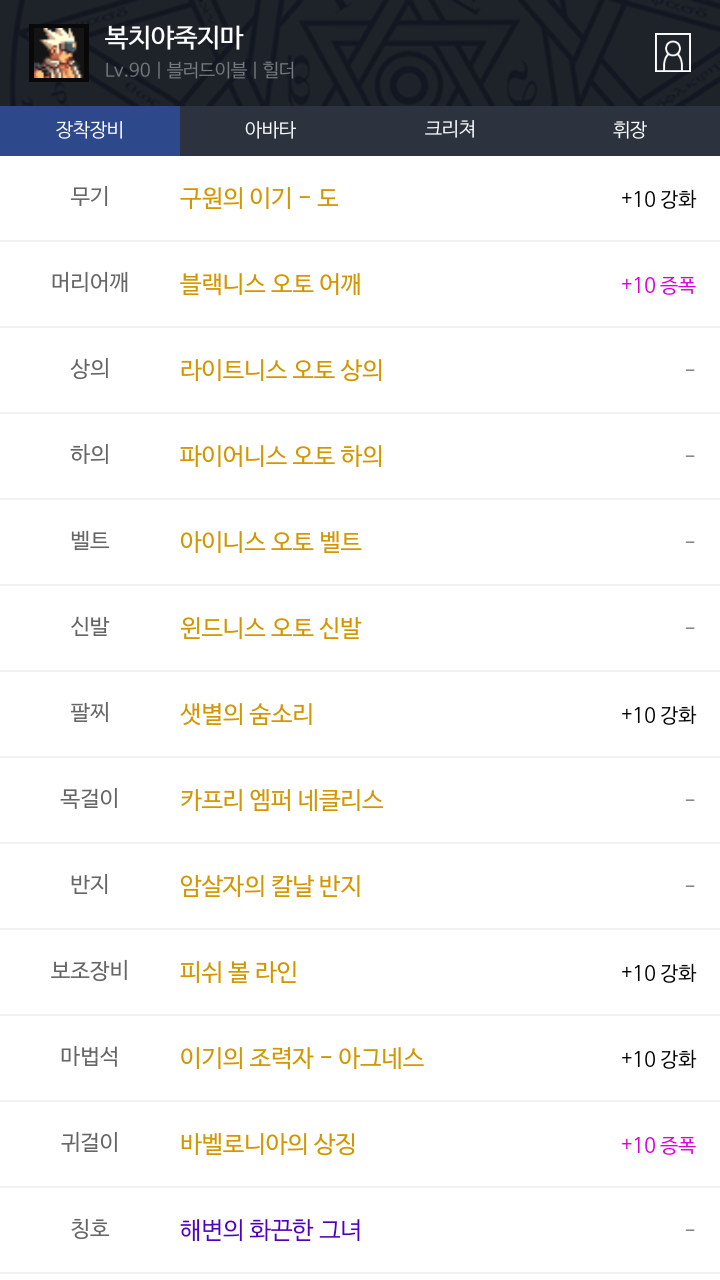View 블랙니스 오토 어깨 item details
This screenshot has height=1280, width=720.
pos(270,284)
